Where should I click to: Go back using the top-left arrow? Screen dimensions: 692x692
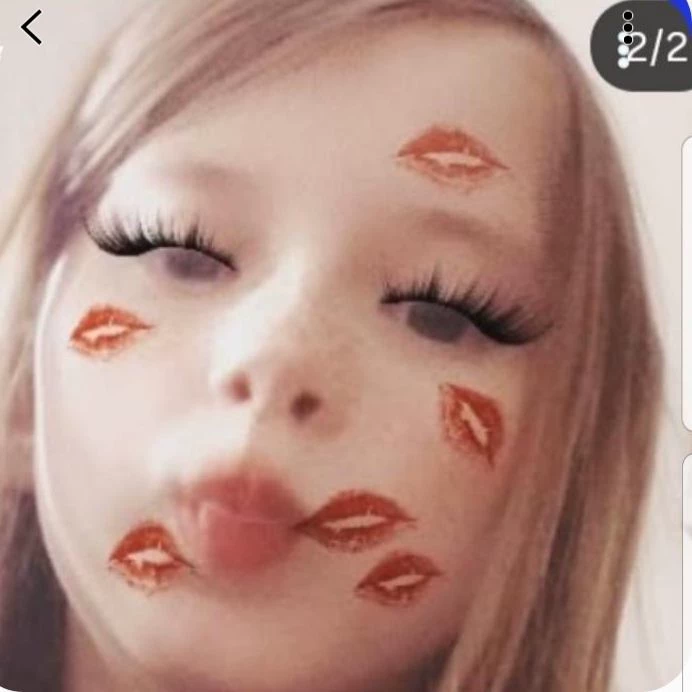32,28
